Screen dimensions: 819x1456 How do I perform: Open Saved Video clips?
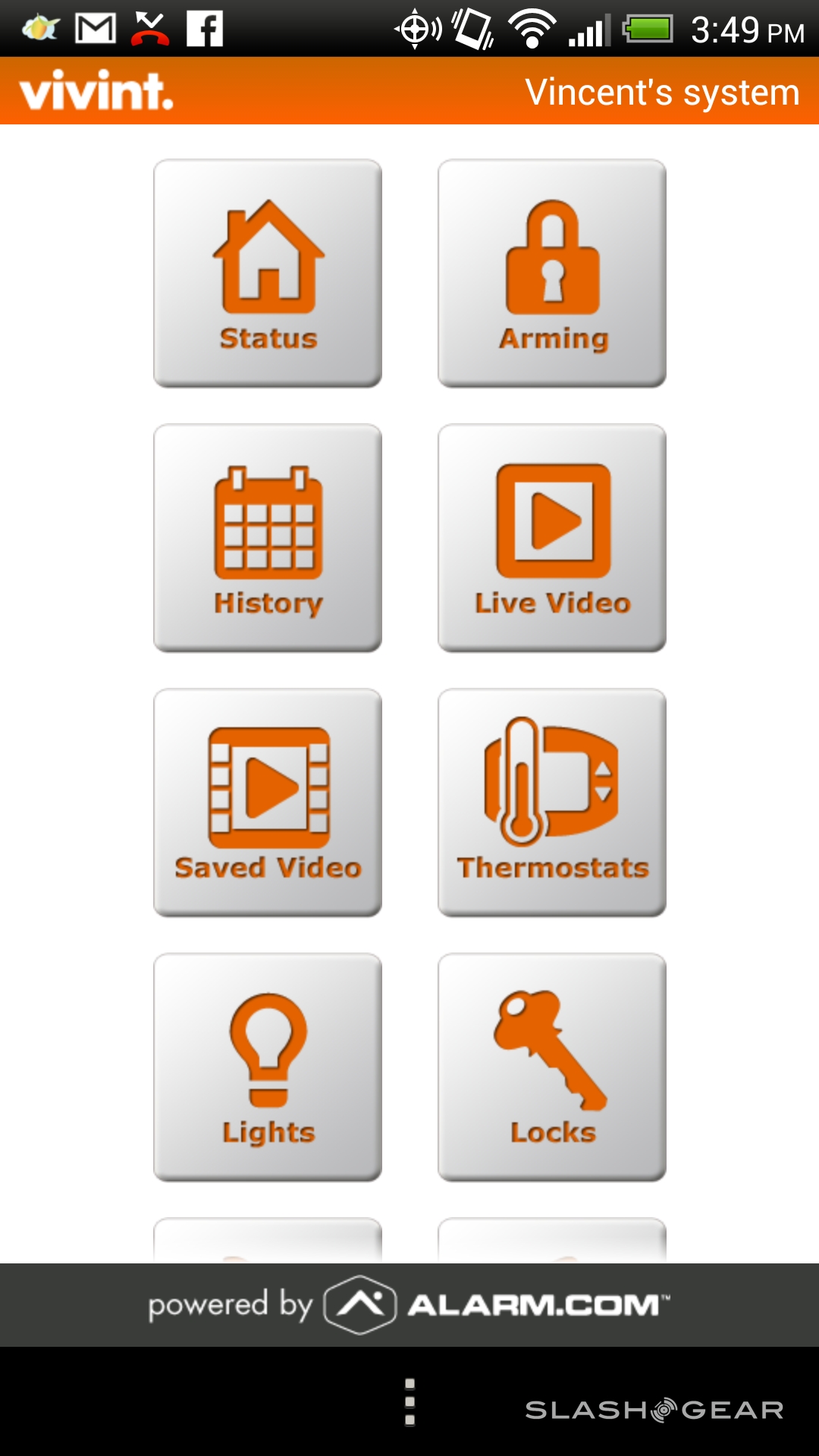[268, 802]
